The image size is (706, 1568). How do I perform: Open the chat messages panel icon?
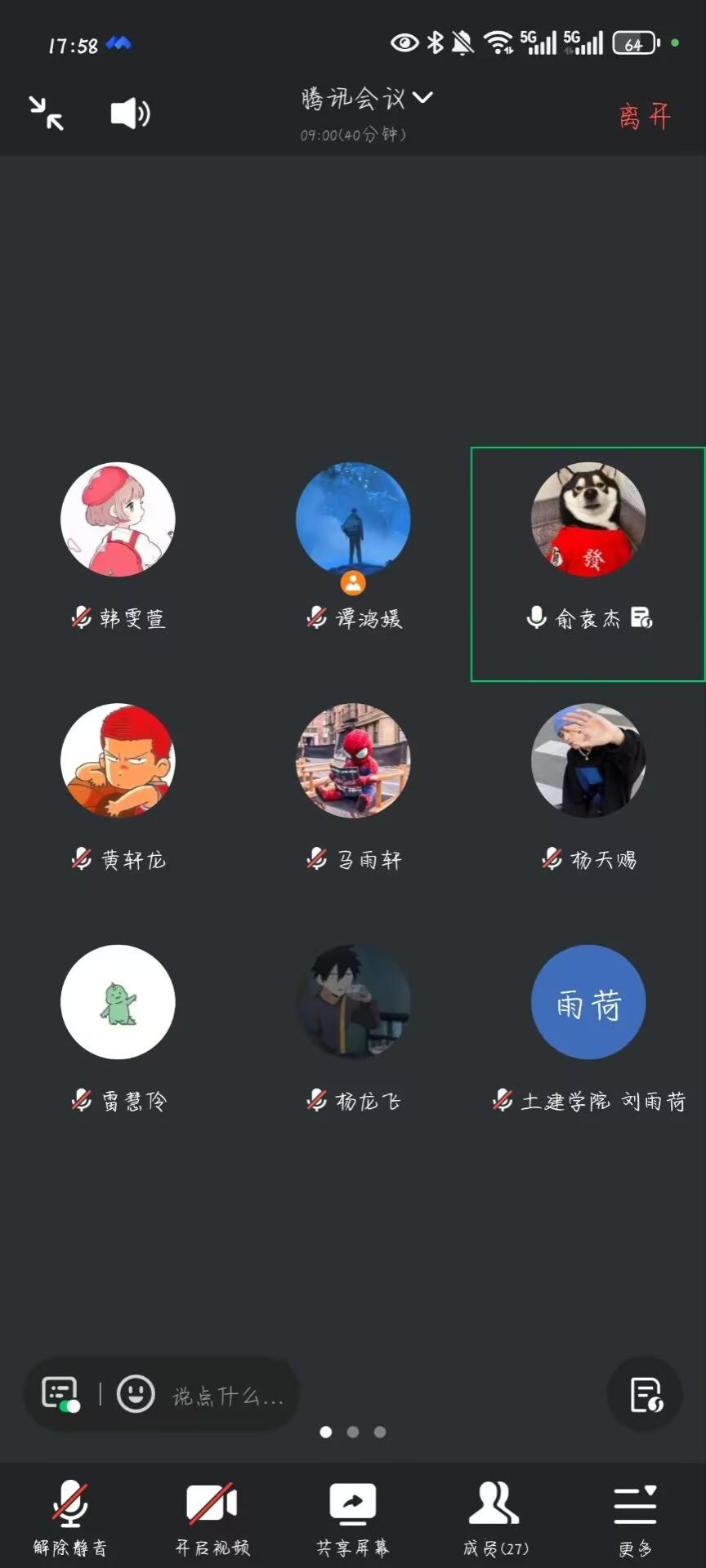(x=61, y=1394)
